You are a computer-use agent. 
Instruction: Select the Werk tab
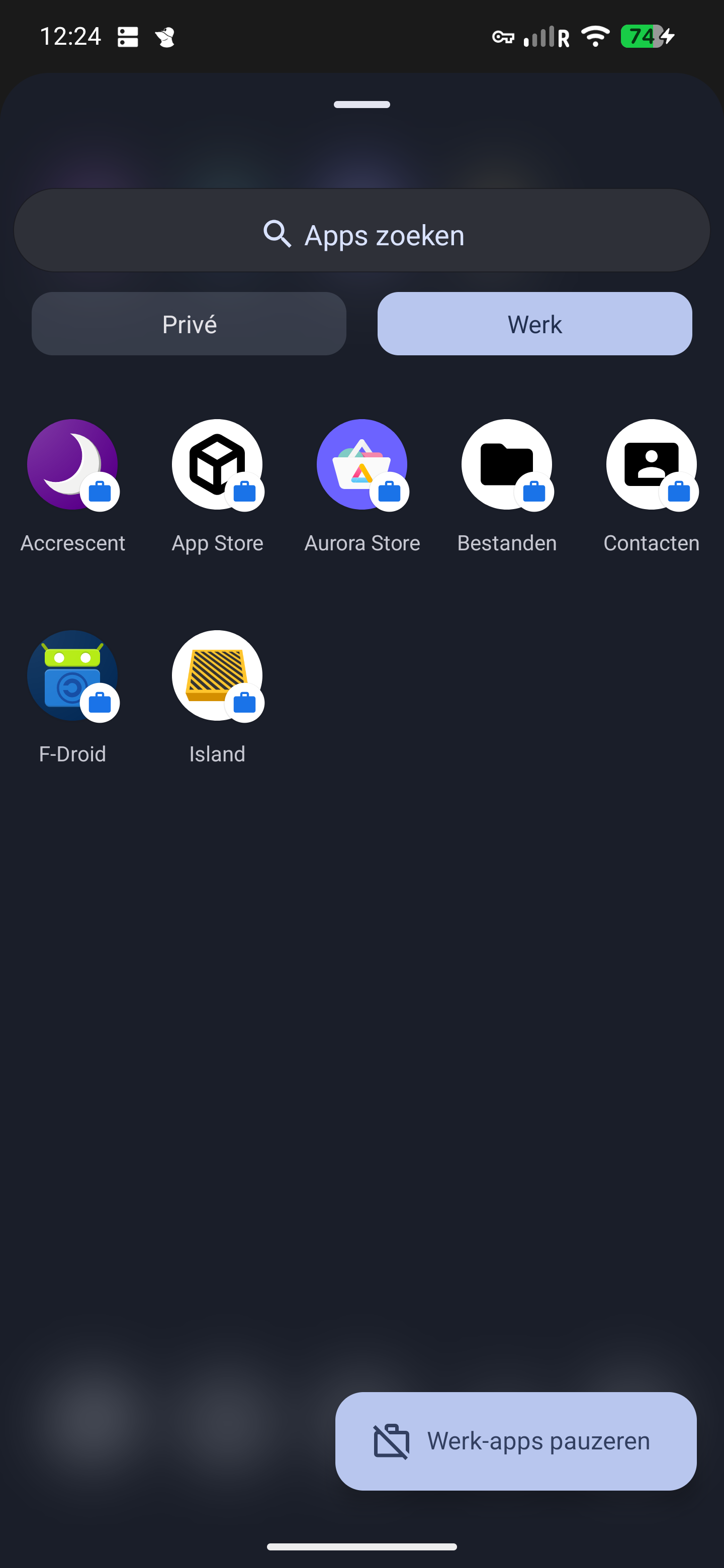(534, 323)
